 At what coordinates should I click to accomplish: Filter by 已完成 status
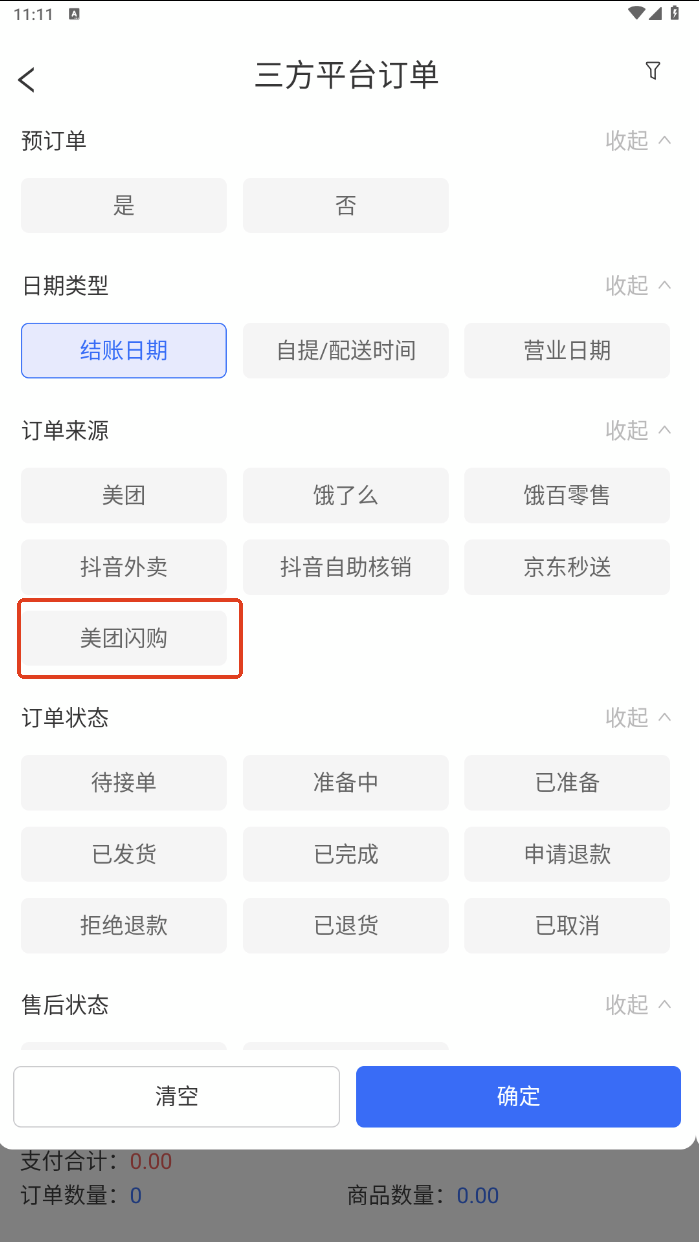point(345,855)
